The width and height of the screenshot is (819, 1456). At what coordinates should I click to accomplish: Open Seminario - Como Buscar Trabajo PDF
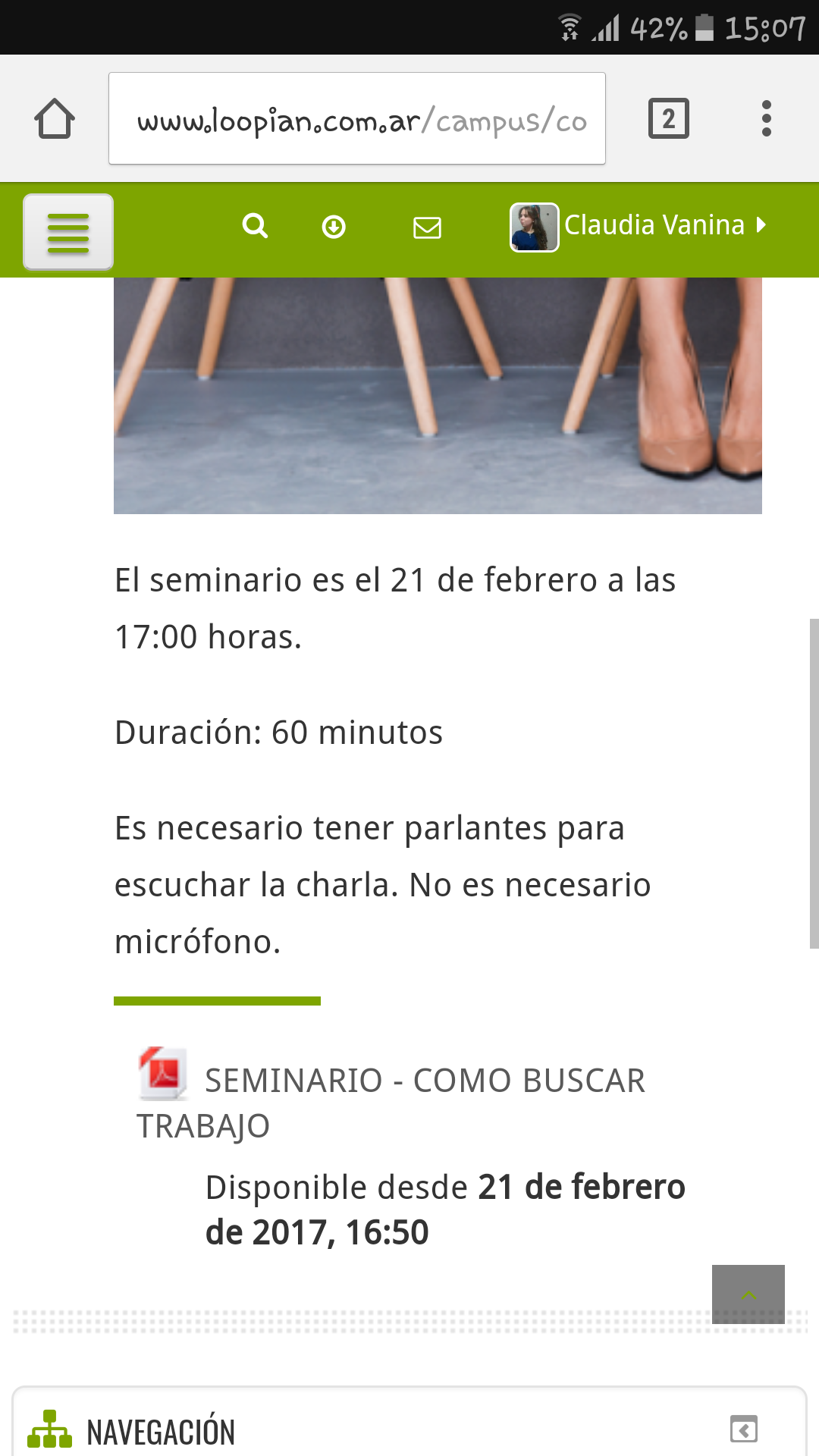click(391, 1094)
